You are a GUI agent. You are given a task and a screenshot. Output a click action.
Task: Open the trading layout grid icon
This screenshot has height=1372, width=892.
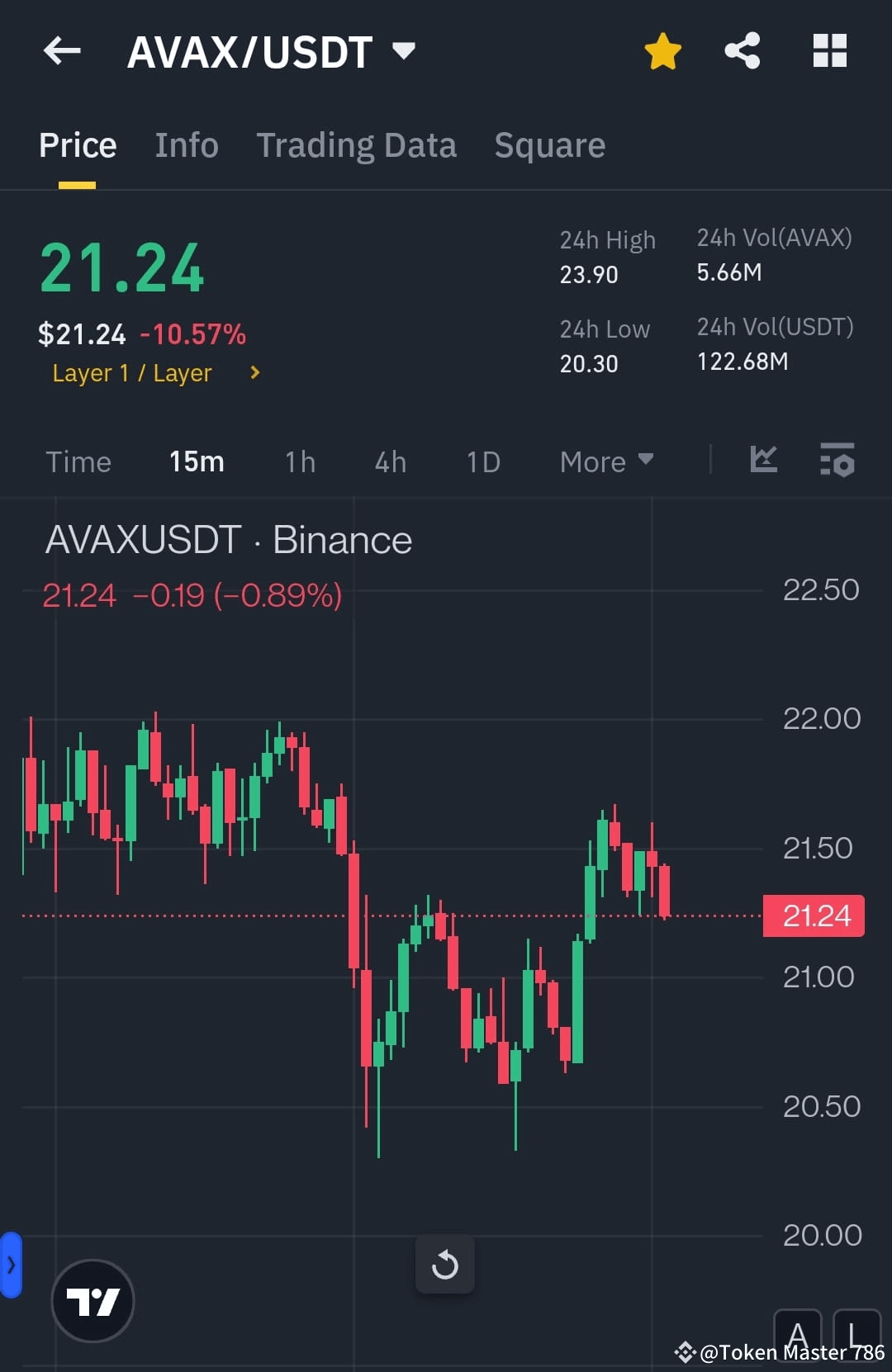tap(829, 51)
